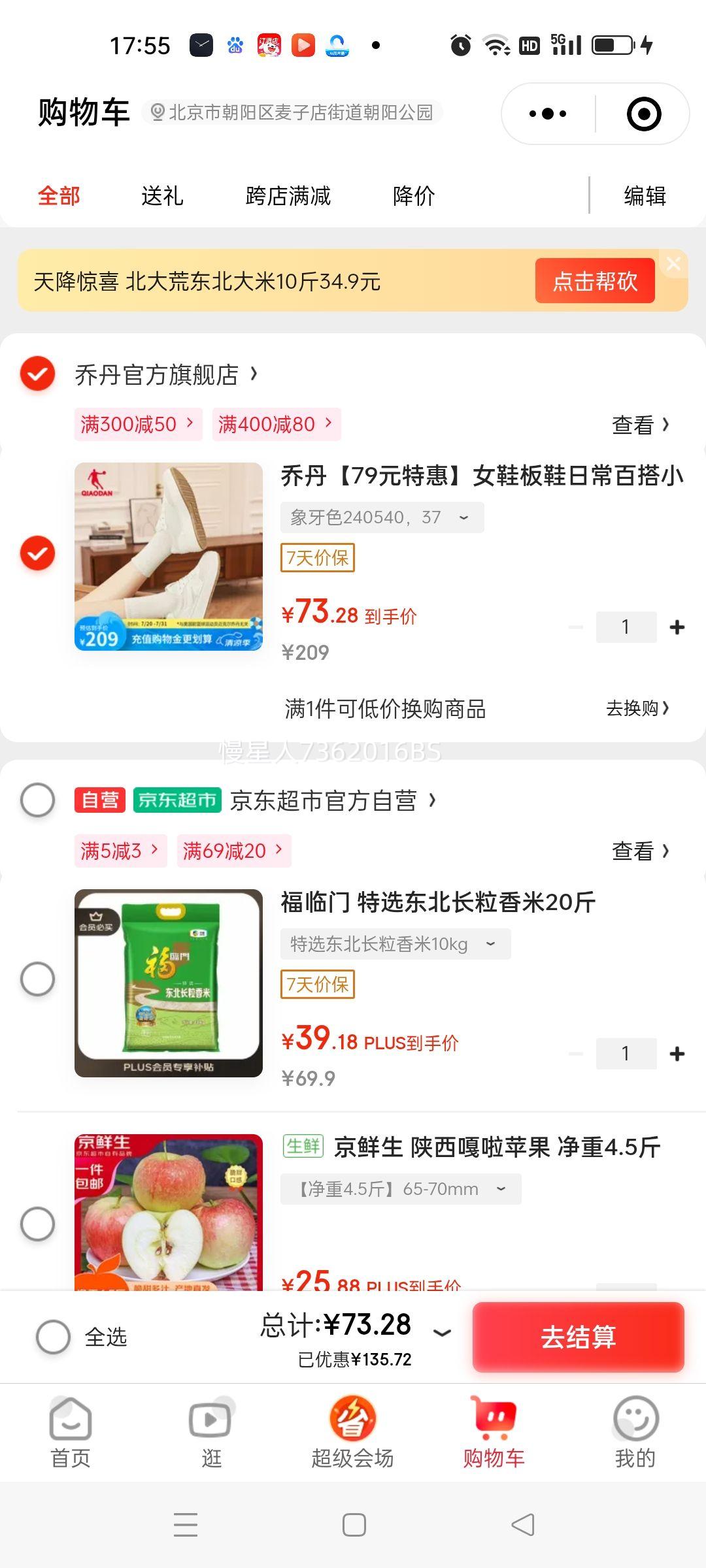Screen dimensions: 706x1568
Task: Open the 福临门 rice product thumbnail
Action: coord(168,981)
